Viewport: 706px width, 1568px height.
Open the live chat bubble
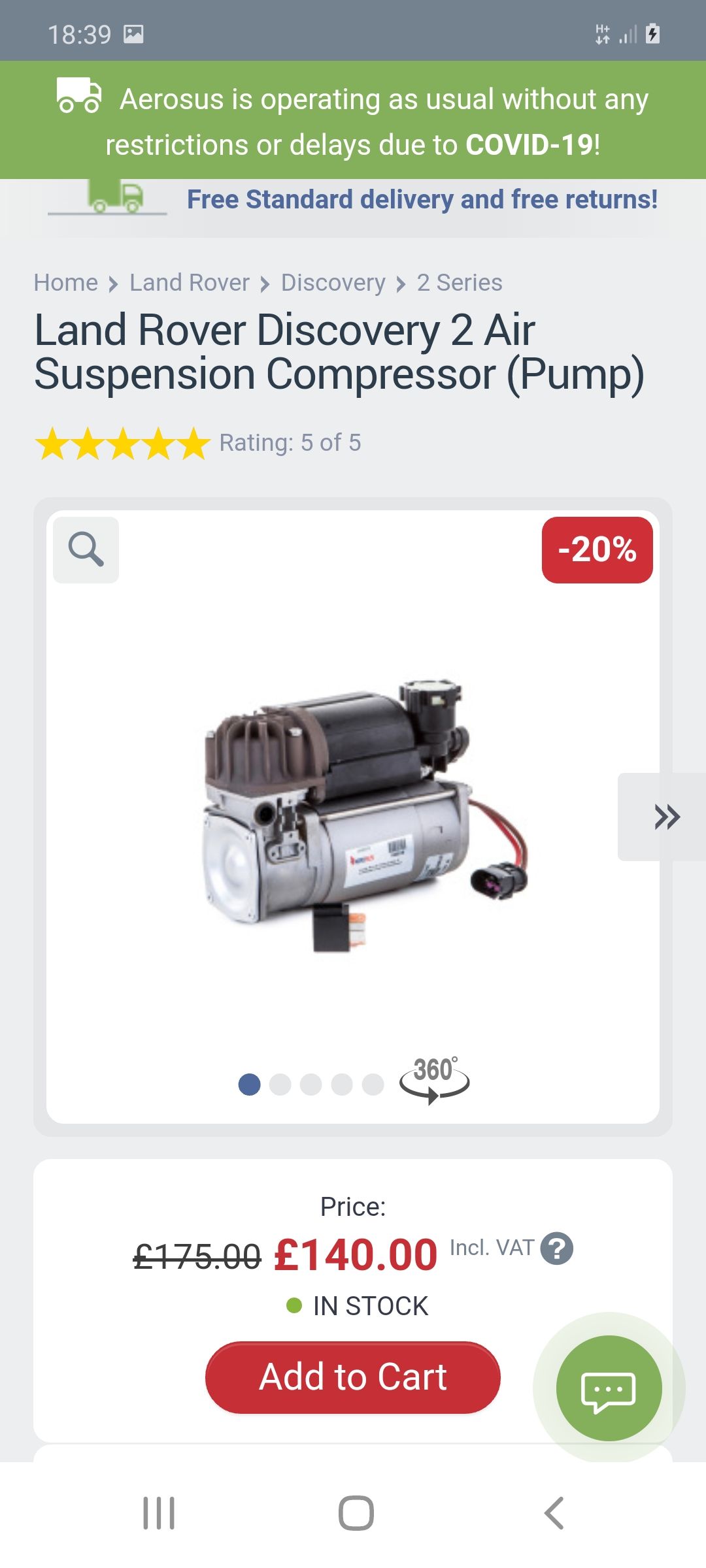609,1388
